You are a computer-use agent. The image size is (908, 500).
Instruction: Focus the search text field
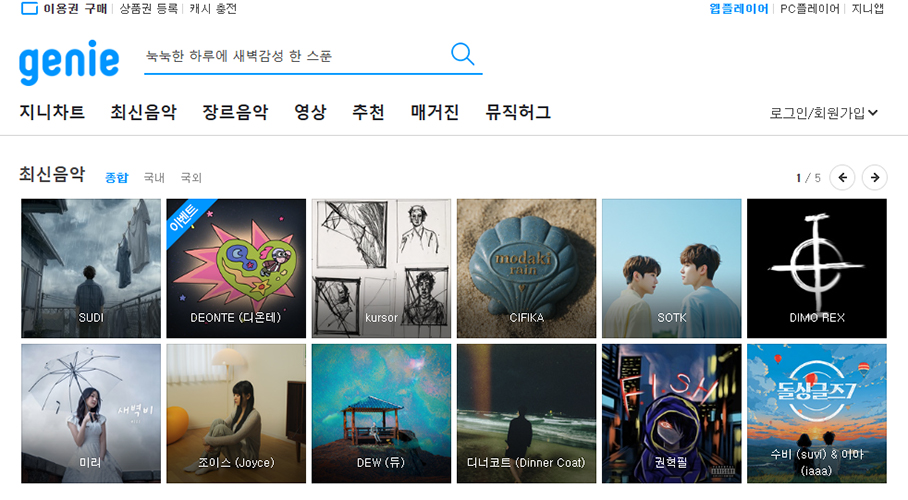point(290,56)
